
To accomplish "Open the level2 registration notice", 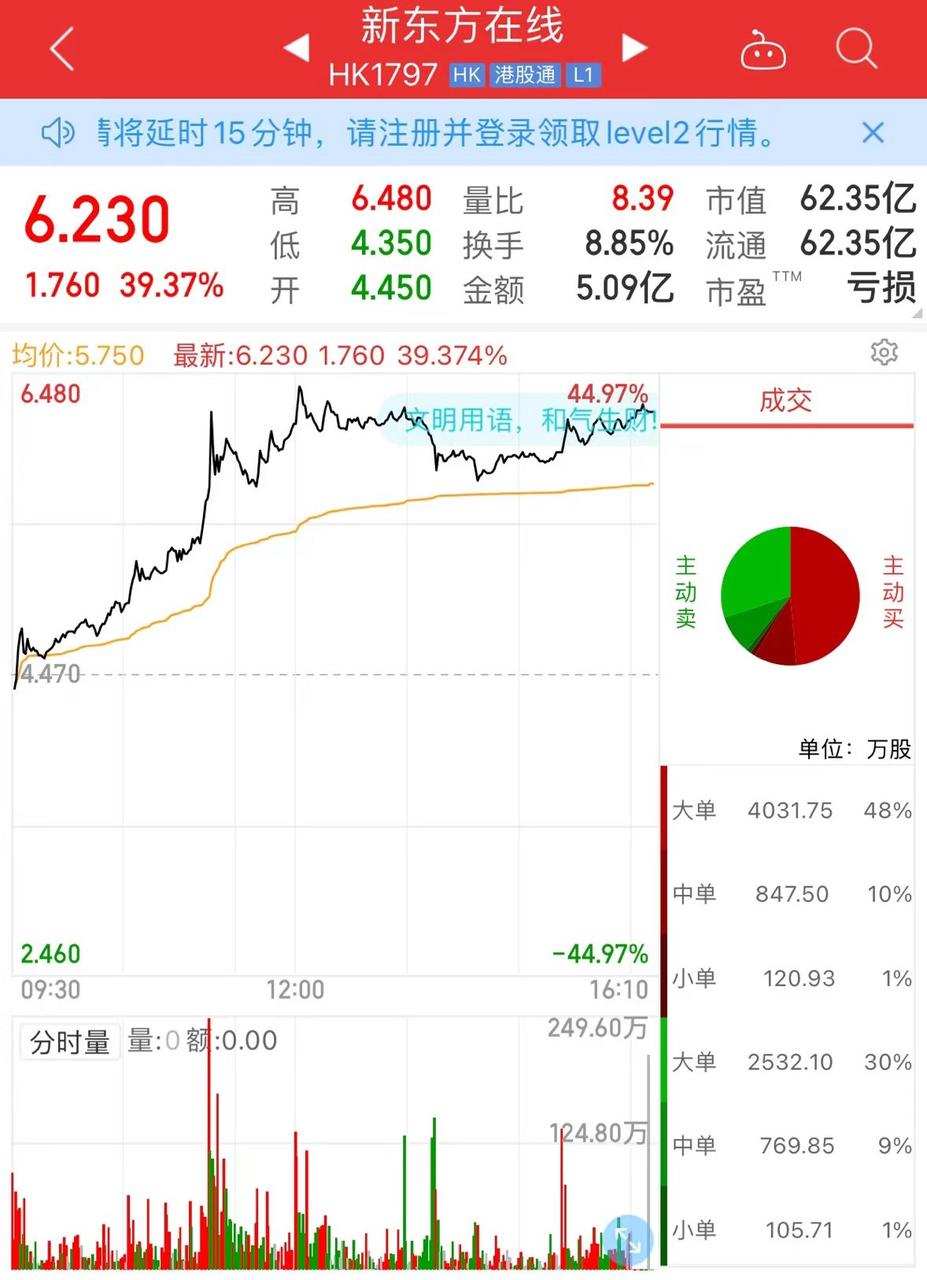I will tap(440, 132).
